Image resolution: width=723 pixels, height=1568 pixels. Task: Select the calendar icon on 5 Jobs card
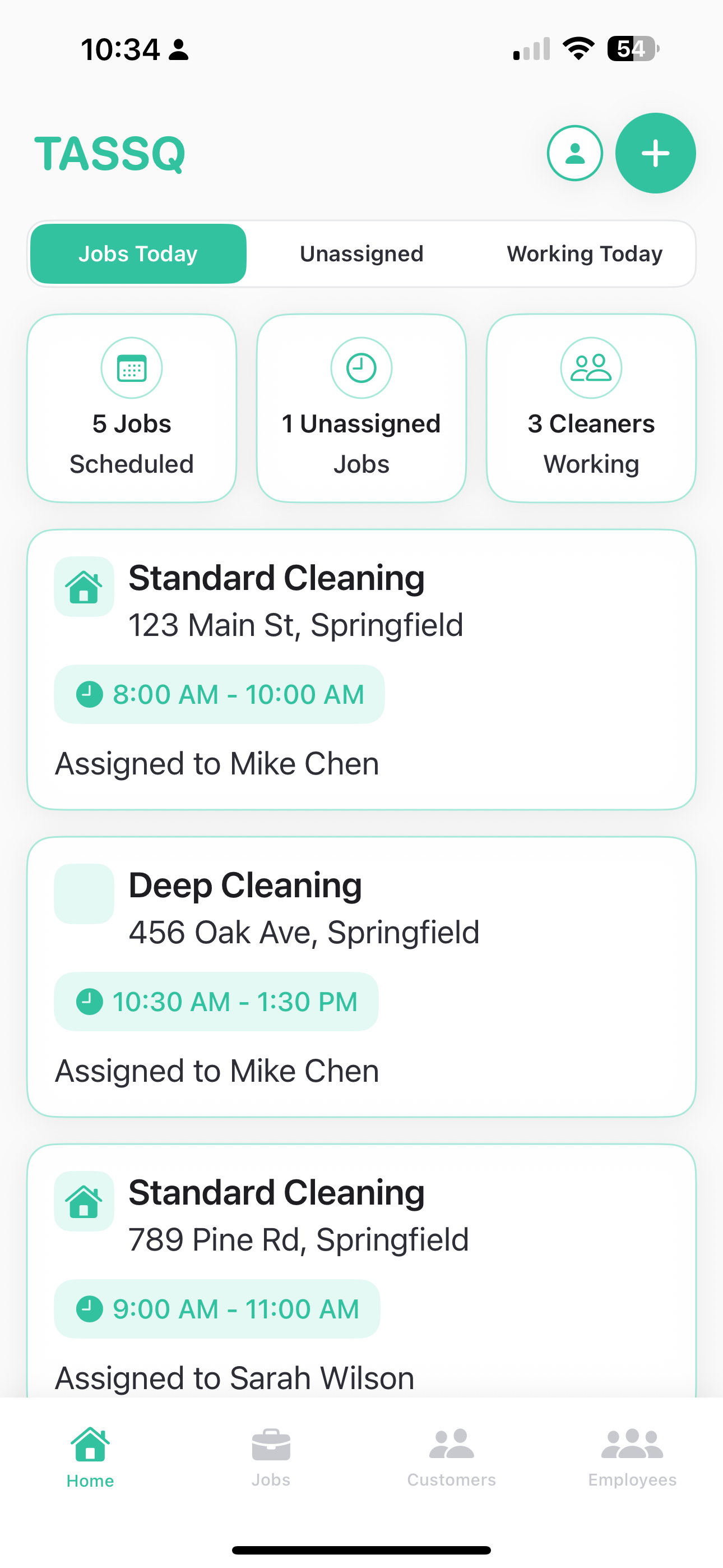click(x=132, y=368)
